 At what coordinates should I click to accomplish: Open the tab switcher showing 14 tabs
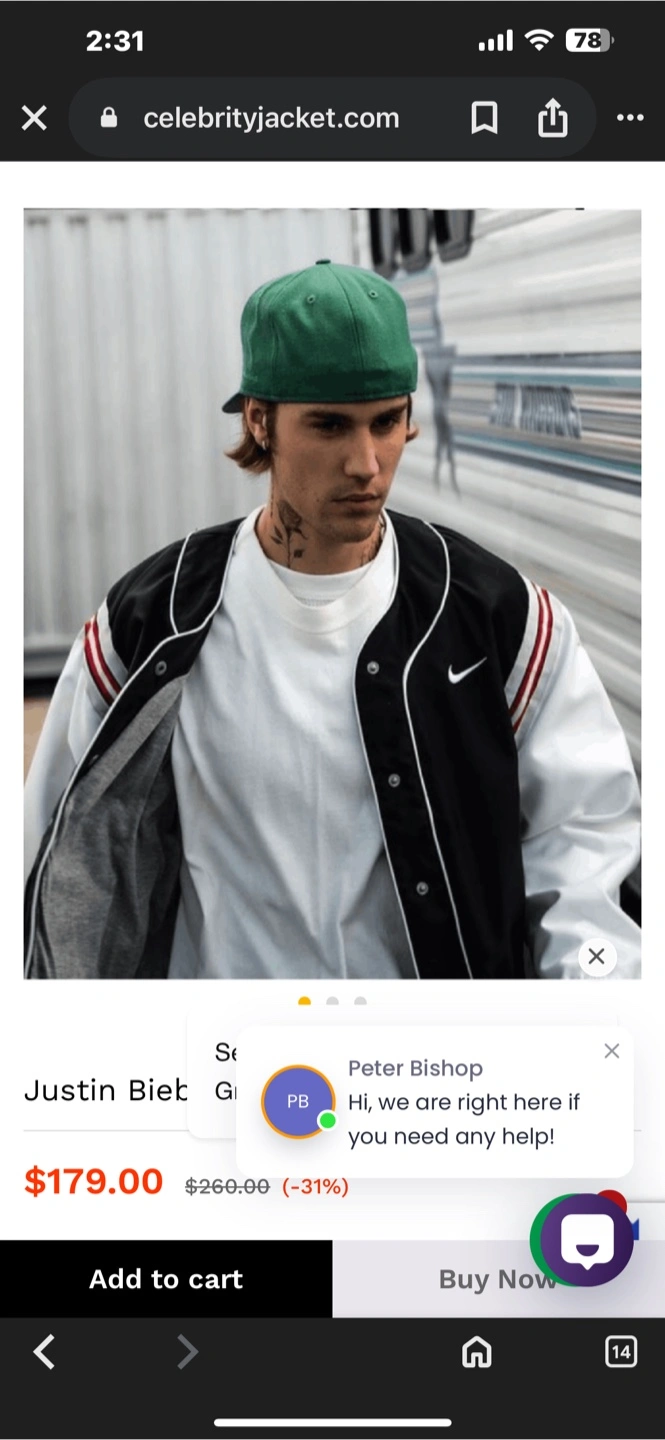coord(621,1353)
